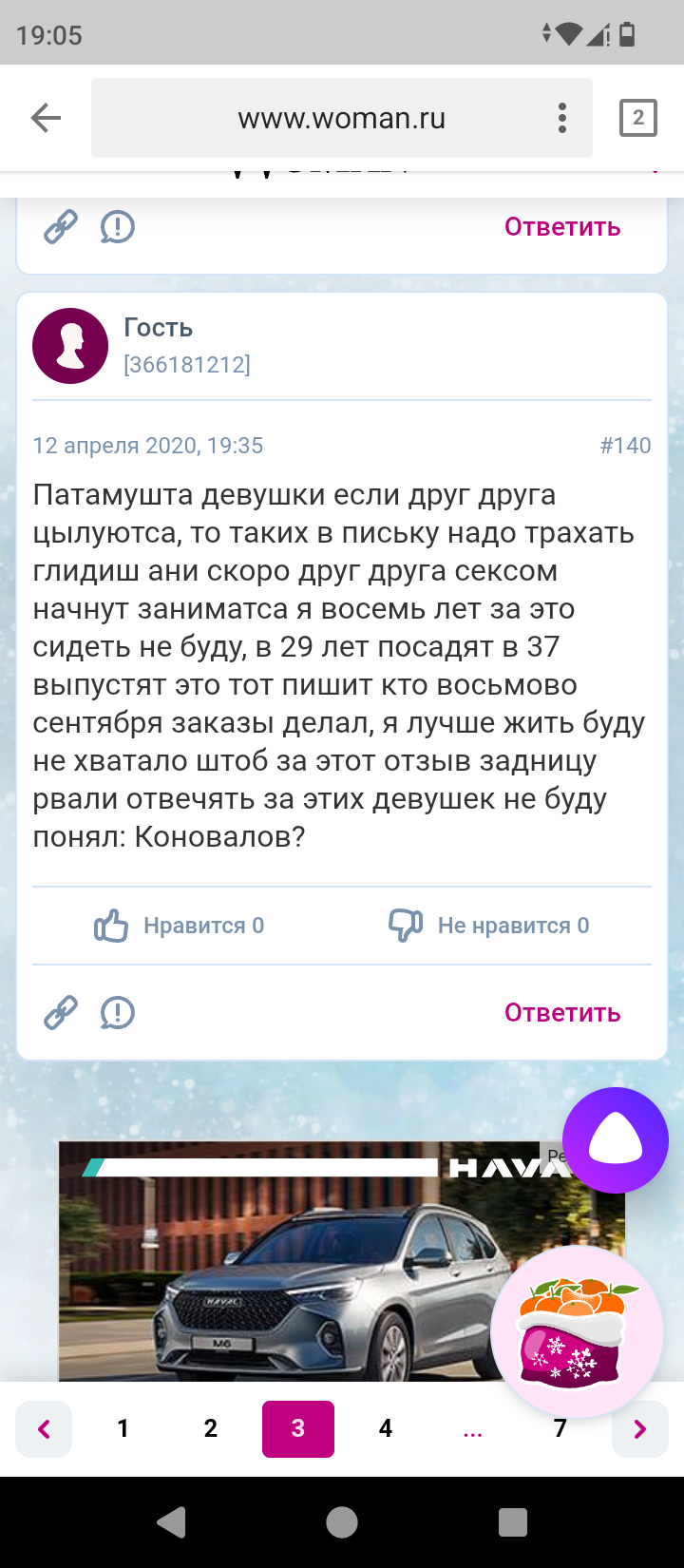Image resolution: width=684 pixels, height=1568 pixels.
Task: Go to page 4
Action: pos(386,1428)
